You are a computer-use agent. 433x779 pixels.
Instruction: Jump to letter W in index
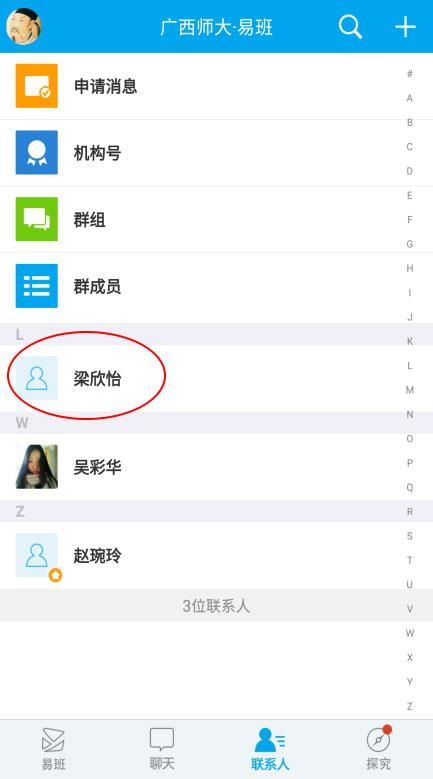click(410, 633)
